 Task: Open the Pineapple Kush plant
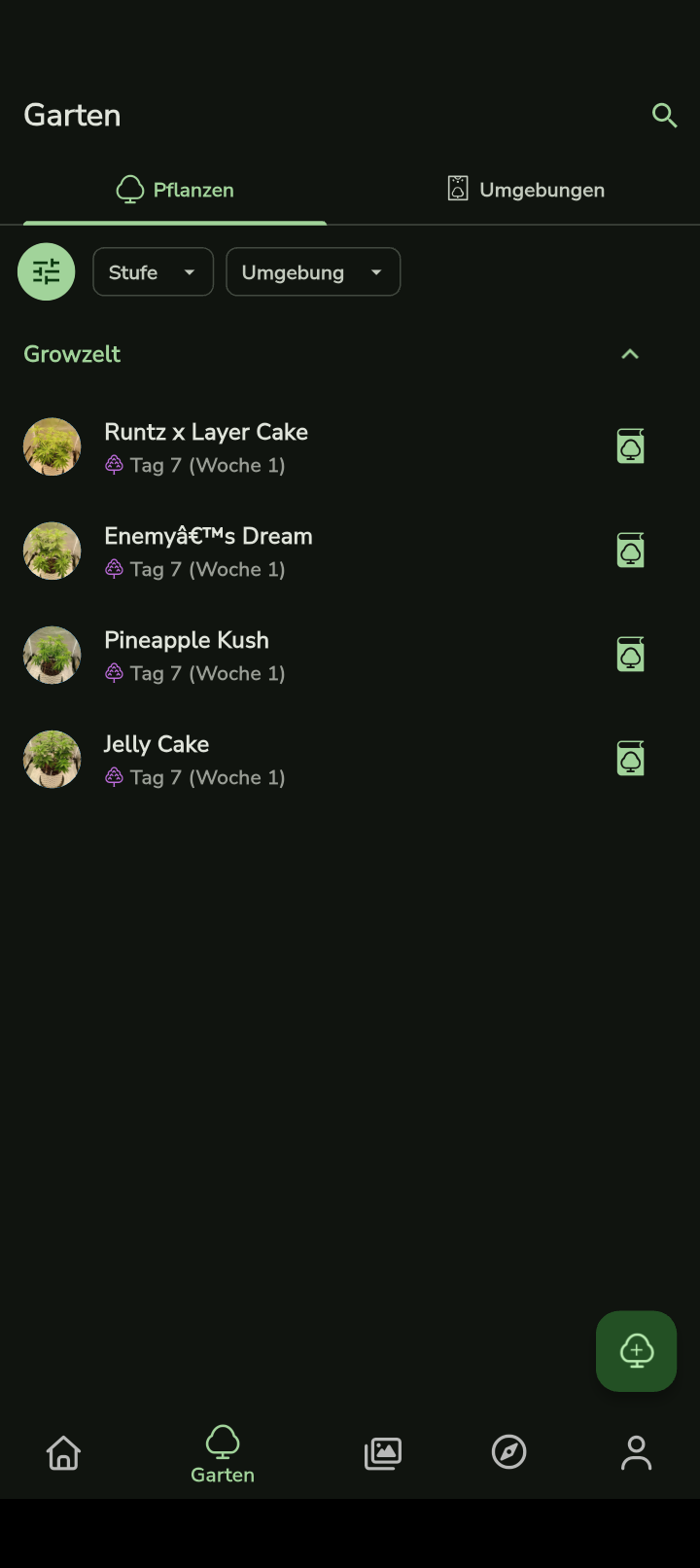(311, 656)
